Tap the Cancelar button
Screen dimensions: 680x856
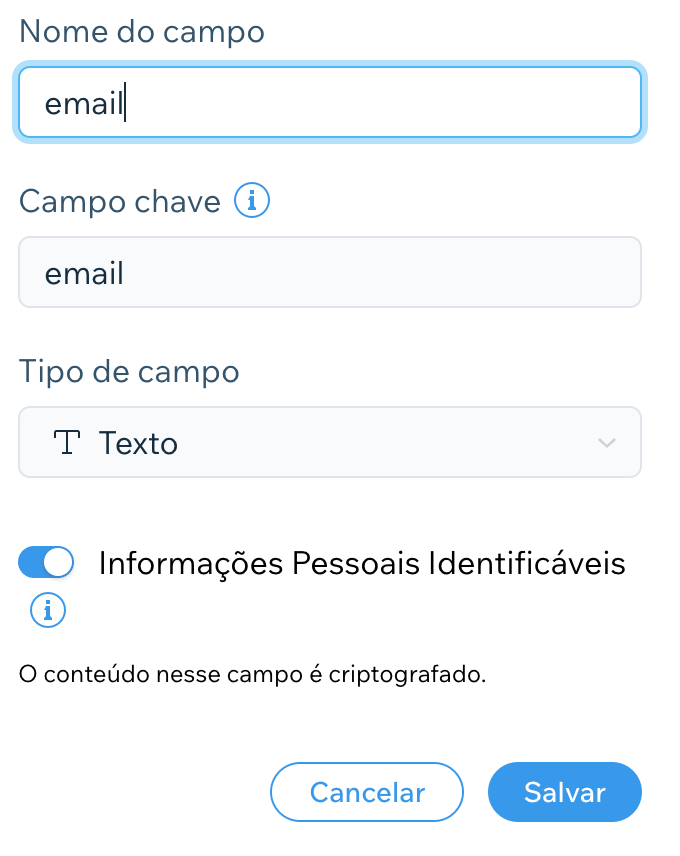[367, 792]
